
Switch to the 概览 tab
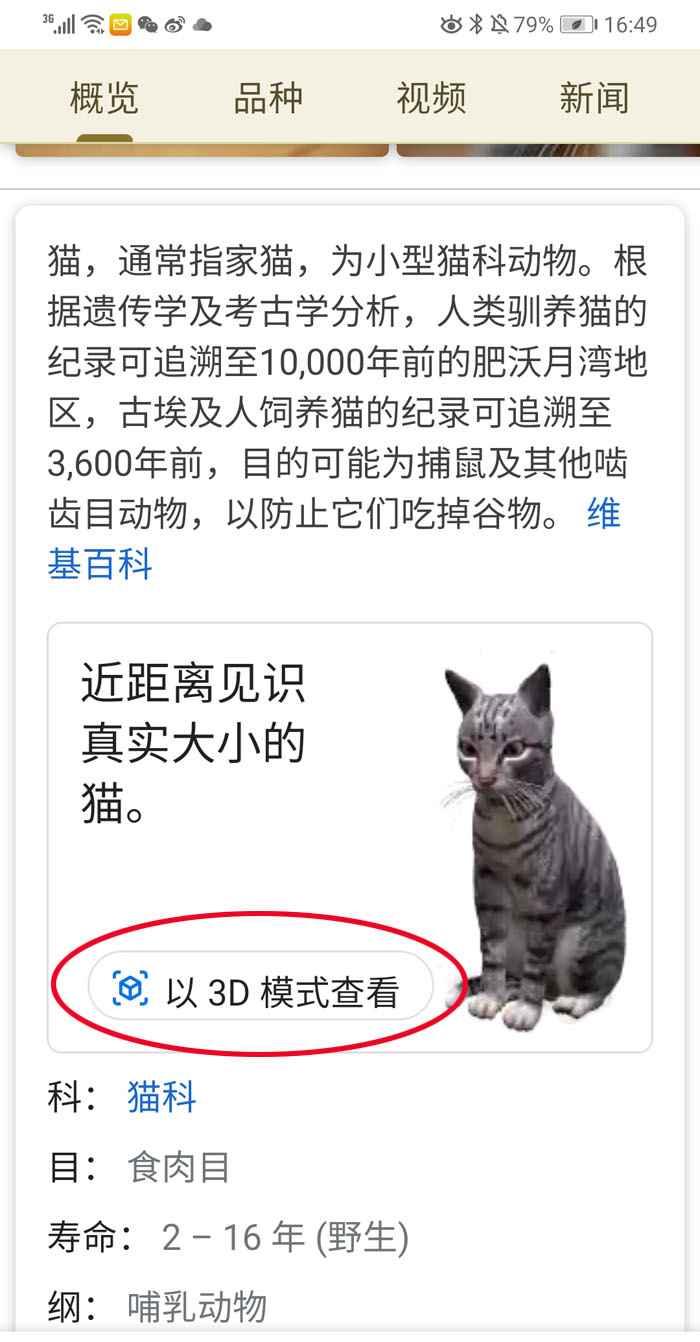tap(104, 98)
